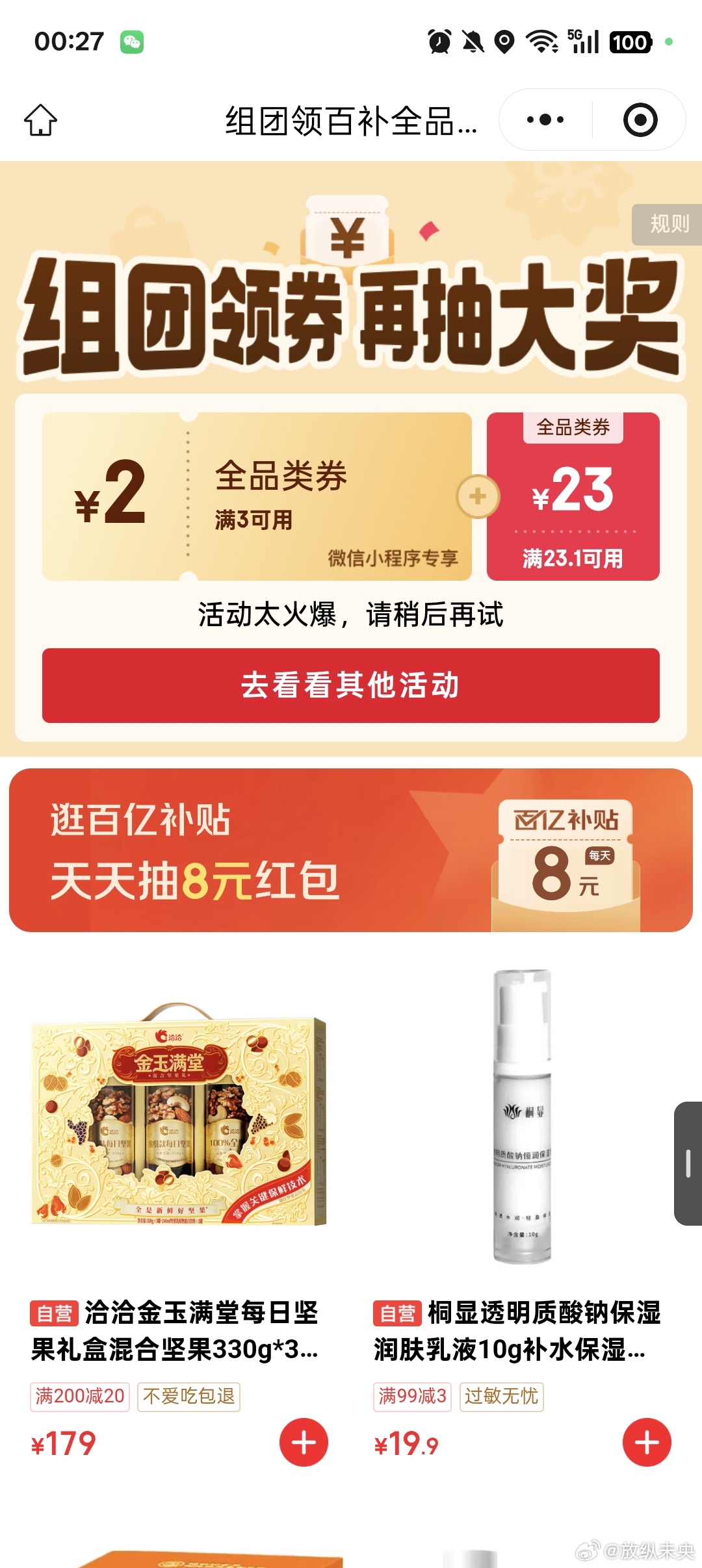Open the 规则 rules page
The width and height of the screenshot is (702, 1568).
tap(669, 224)
